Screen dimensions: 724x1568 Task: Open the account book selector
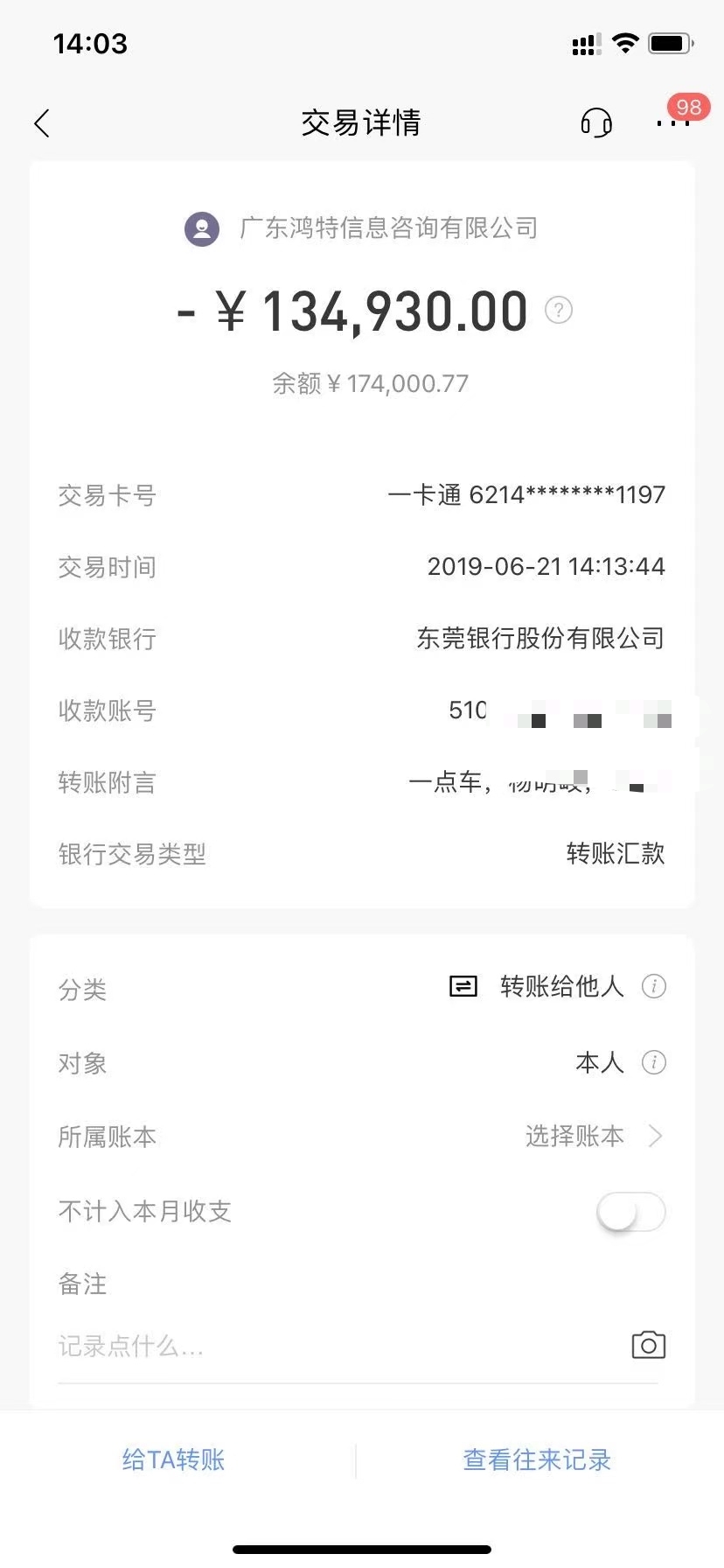point(574,1136)
